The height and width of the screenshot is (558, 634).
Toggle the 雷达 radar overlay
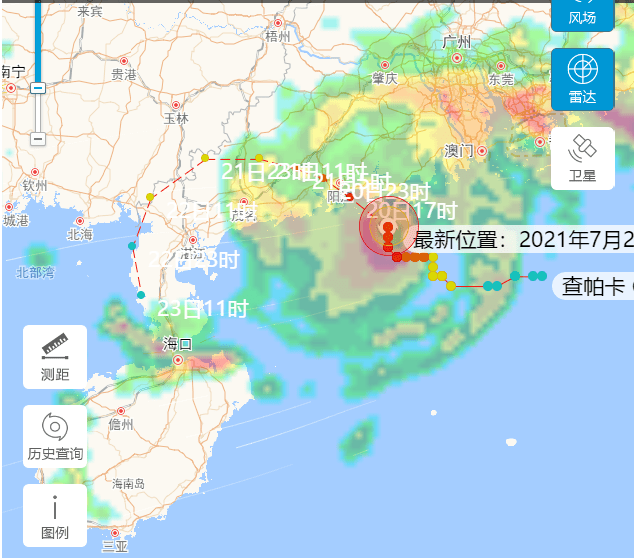point(582,79)
